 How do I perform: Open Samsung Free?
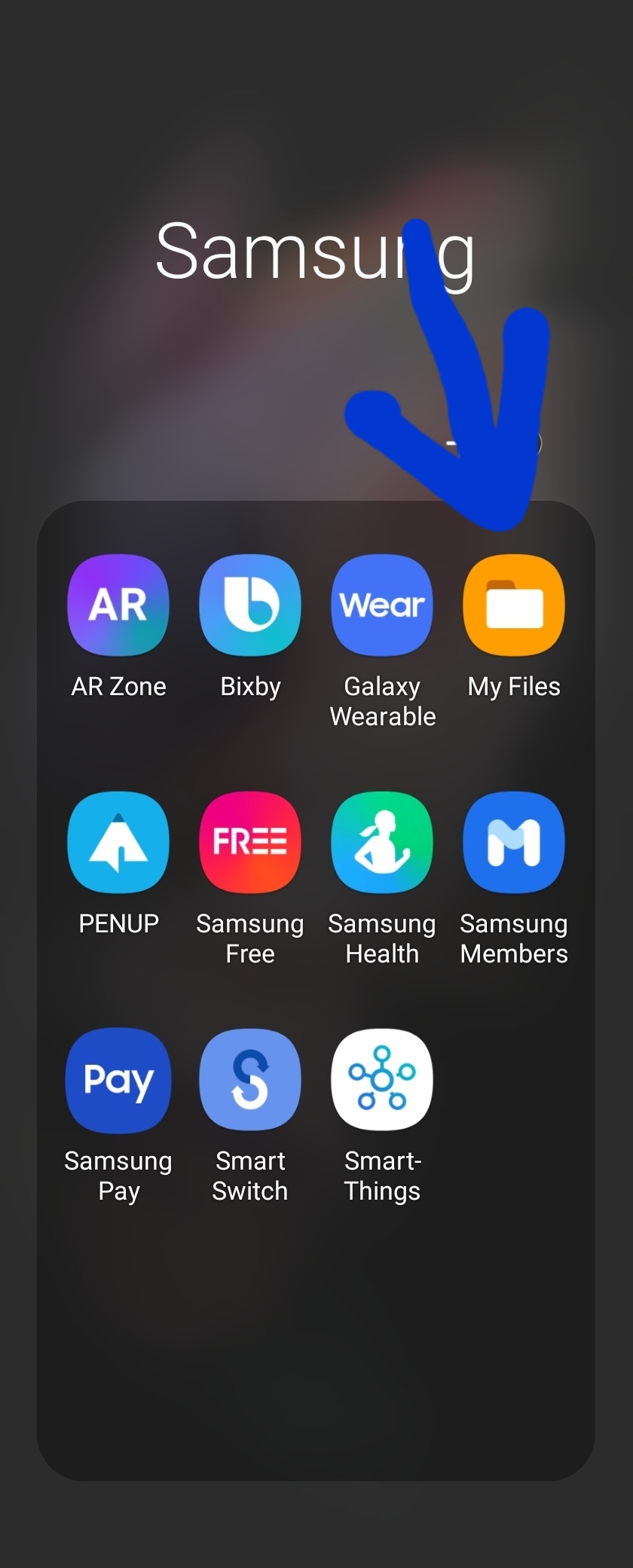[x=250, y=842]
